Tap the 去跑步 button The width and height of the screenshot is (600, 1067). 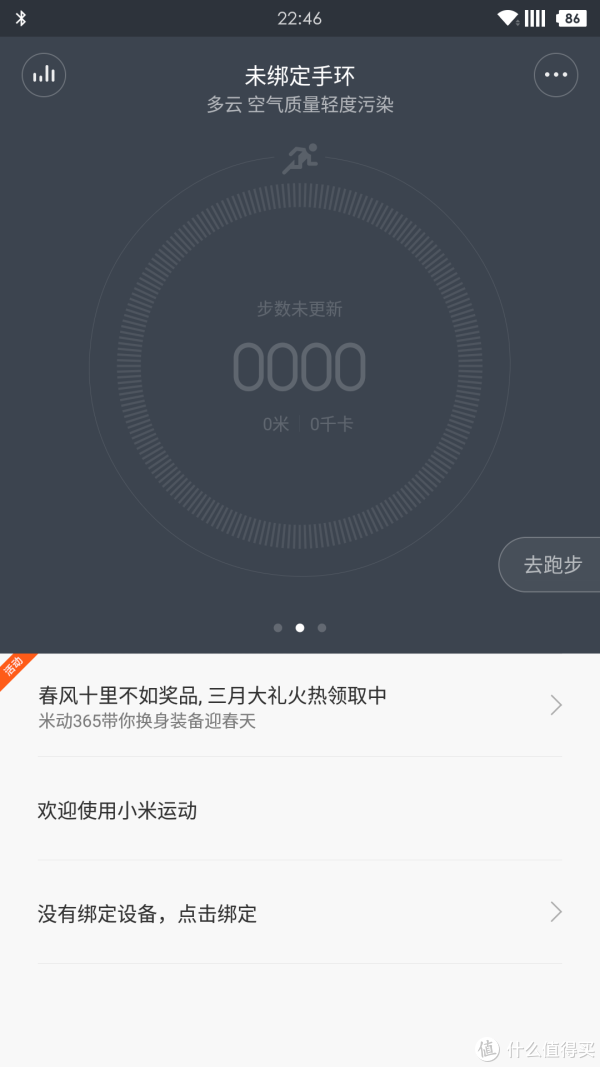click(x=552, y=565)
